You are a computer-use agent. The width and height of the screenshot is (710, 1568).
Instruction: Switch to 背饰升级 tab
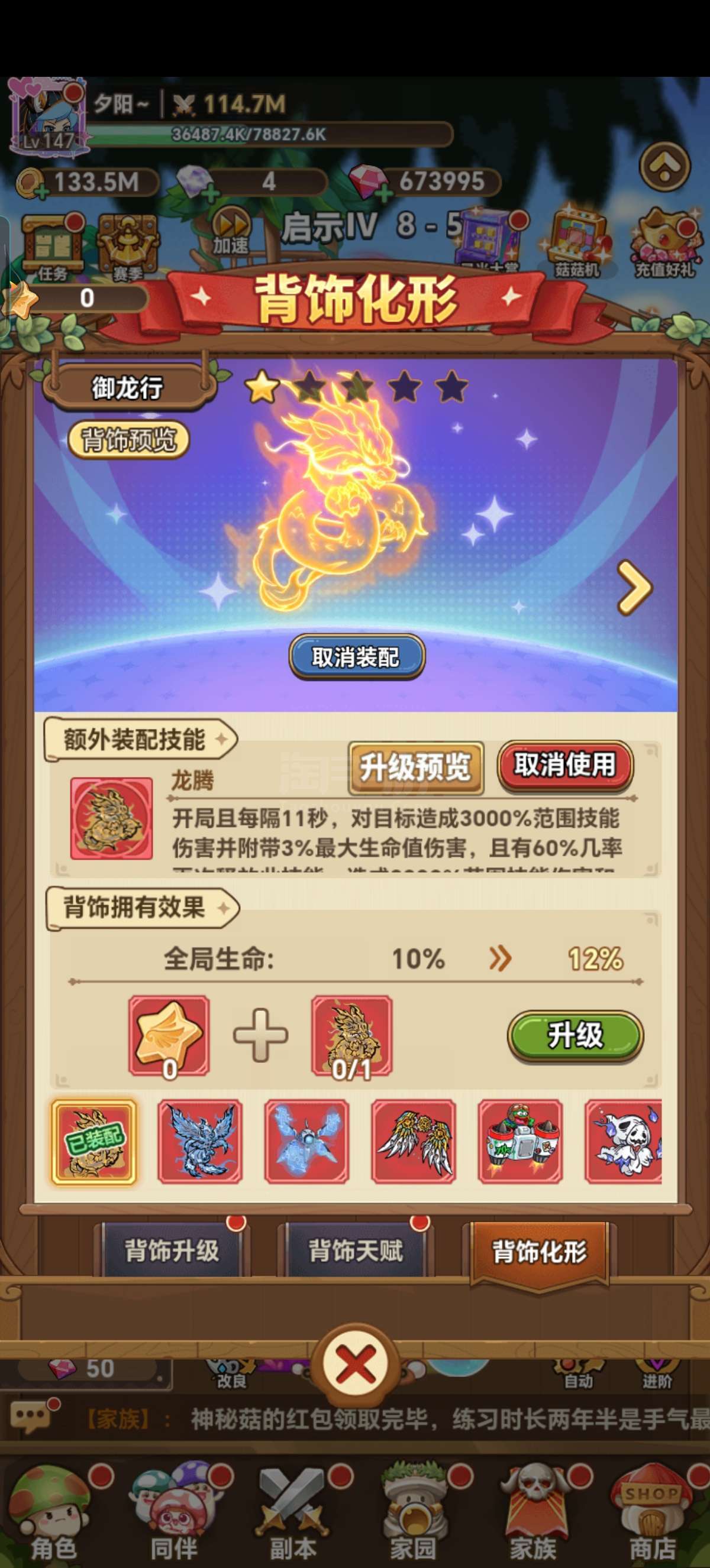172,1251
